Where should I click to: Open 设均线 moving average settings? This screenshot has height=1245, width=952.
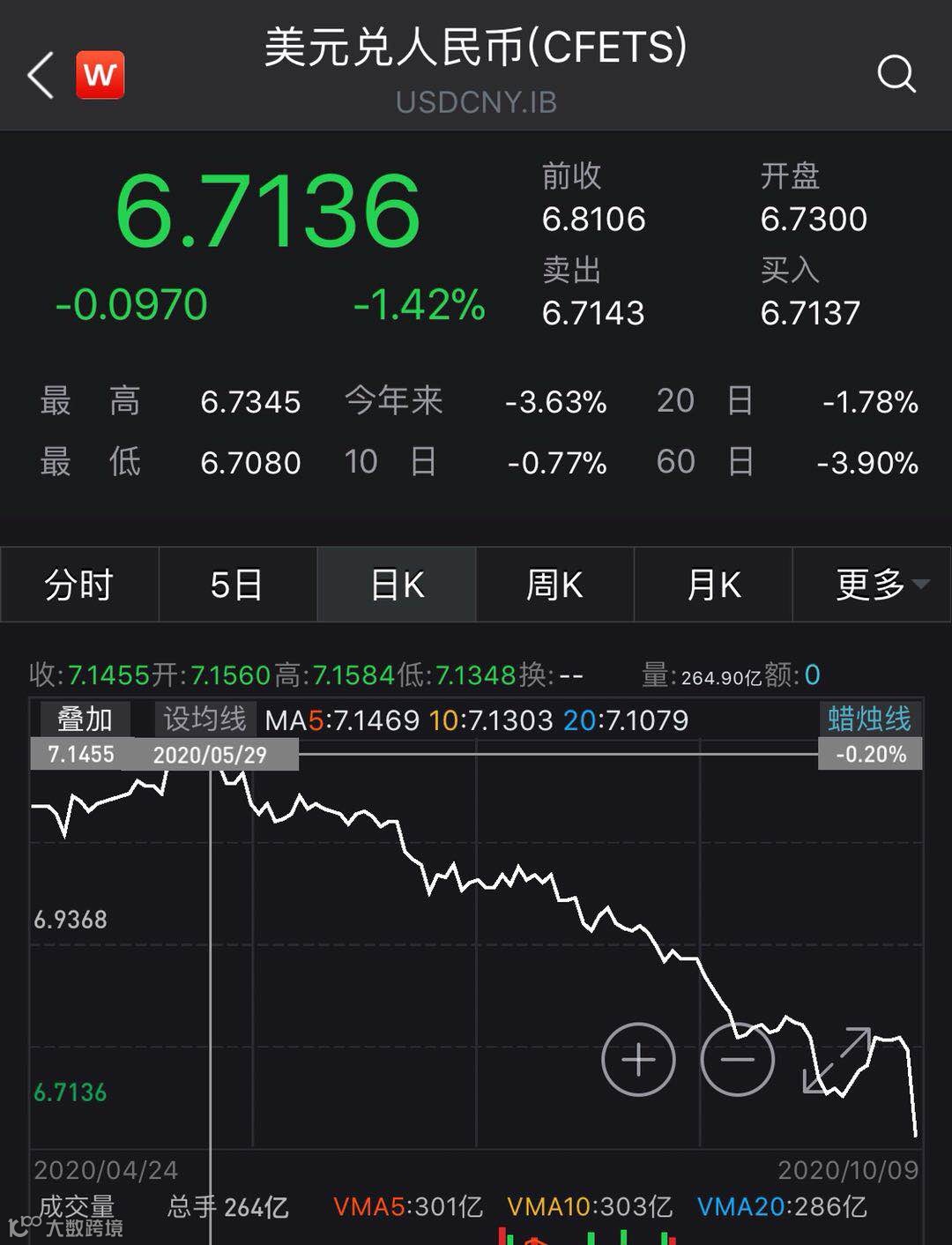[x=205, y=719]
